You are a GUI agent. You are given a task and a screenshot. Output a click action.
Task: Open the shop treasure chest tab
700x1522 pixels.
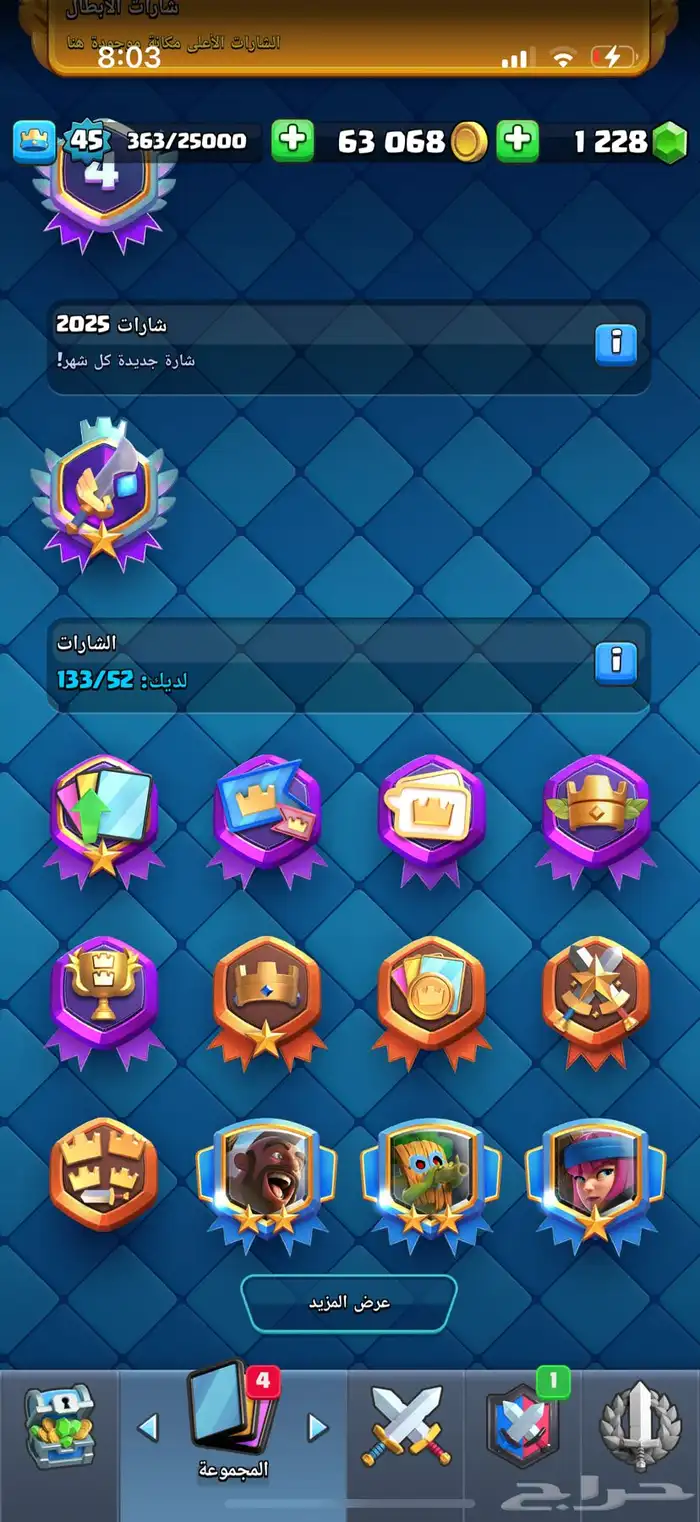click(59, 1428)
